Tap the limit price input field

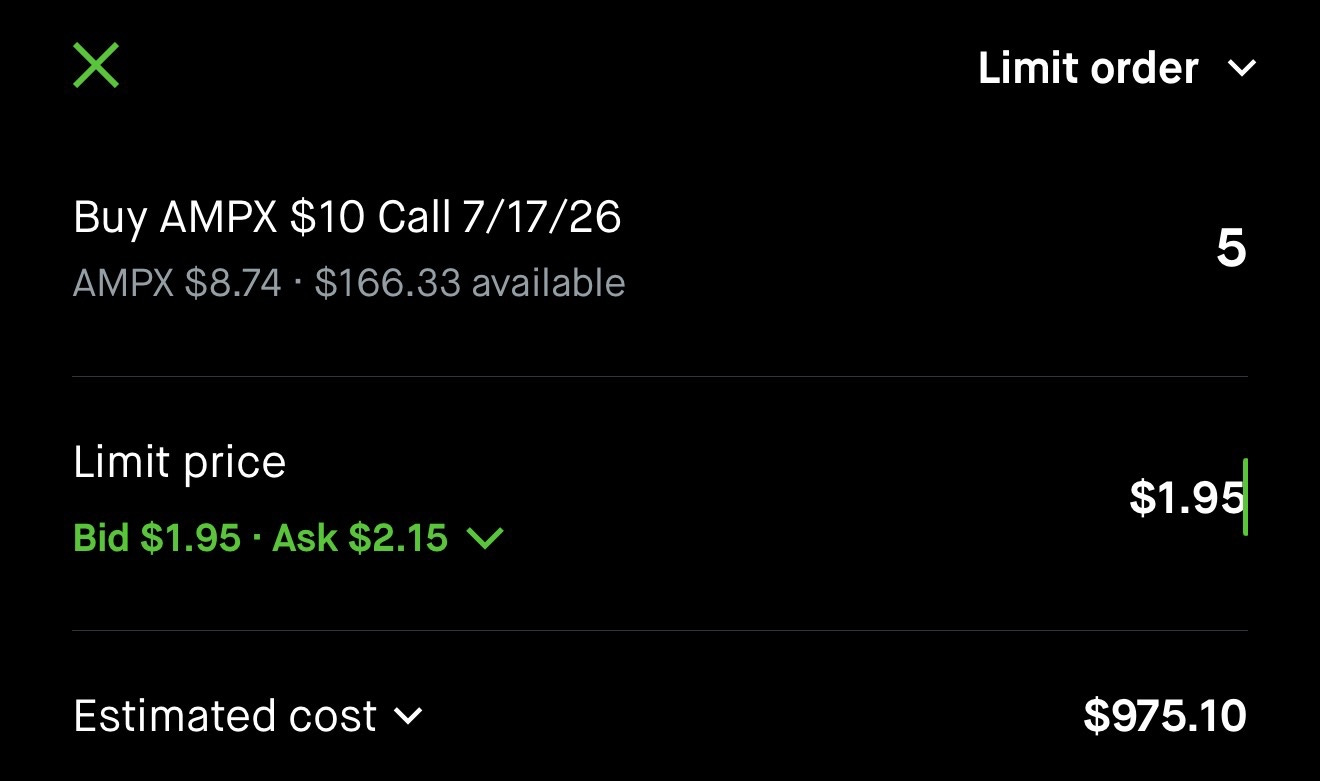point(1186,497)
